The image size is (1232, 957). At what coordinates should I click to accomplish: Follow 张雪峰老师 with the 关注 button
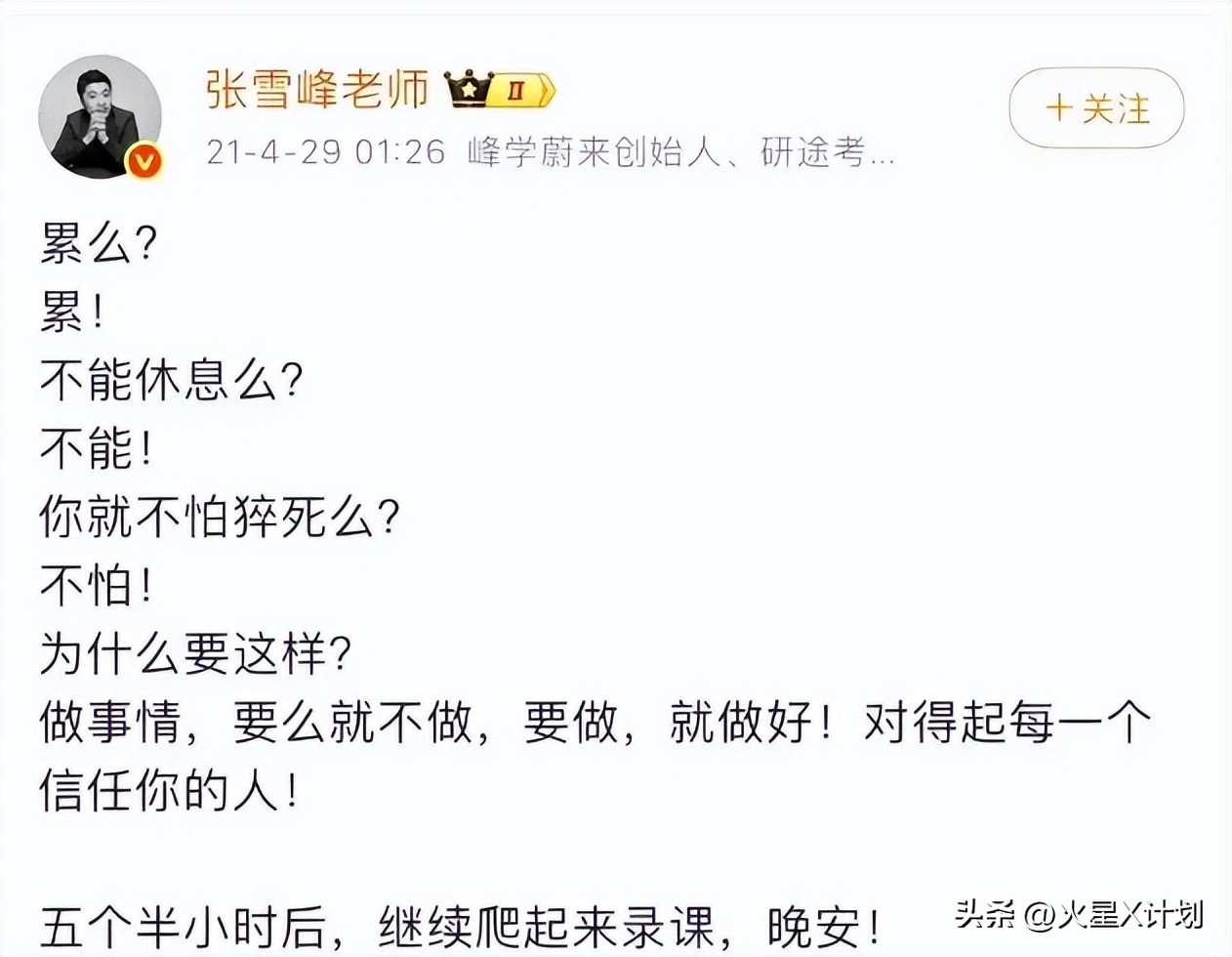tap(1096, 108)
